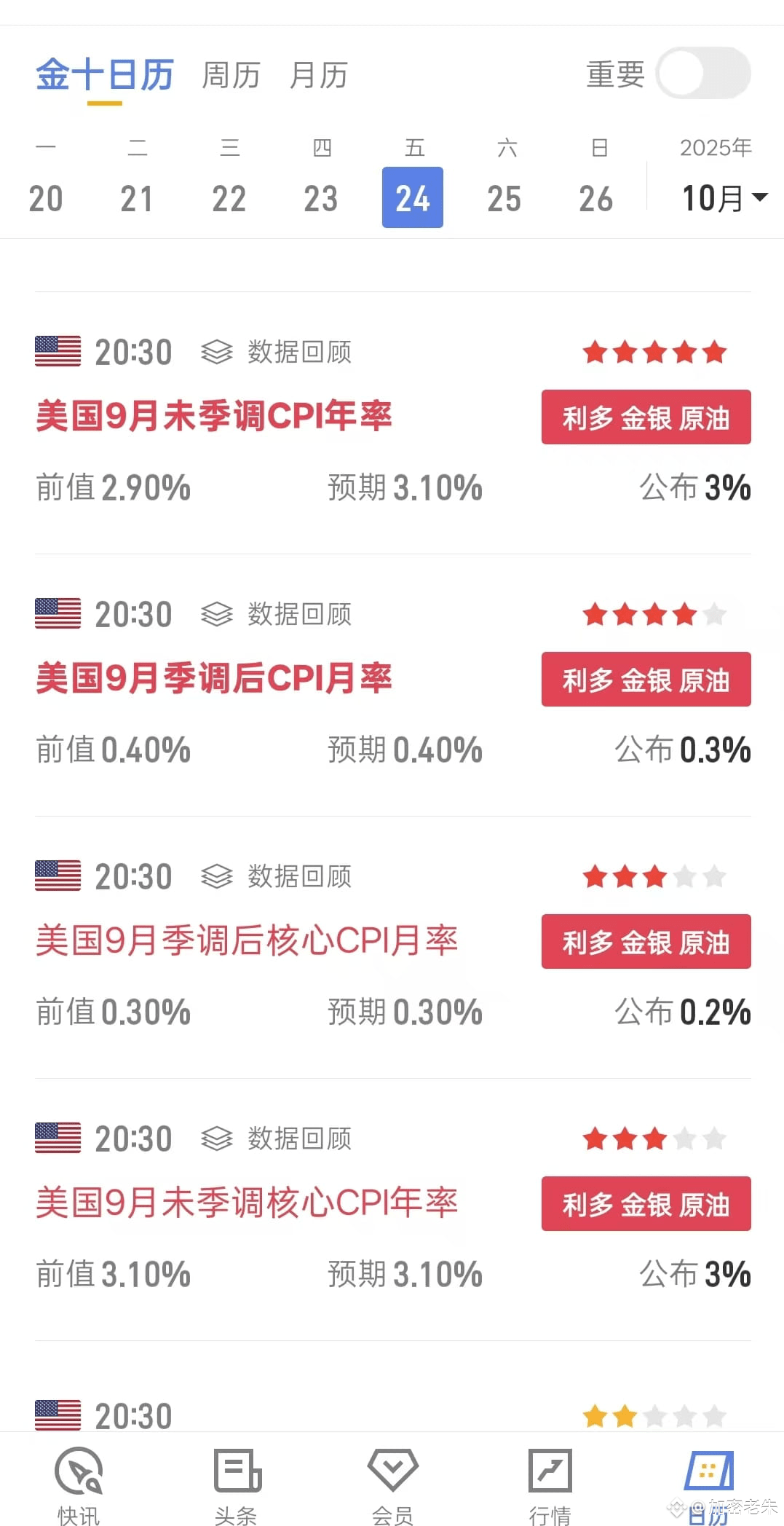The height and width of the screenshot is (1526, 784).
Task: Select Tuesday the 21st
Action: 138,198
